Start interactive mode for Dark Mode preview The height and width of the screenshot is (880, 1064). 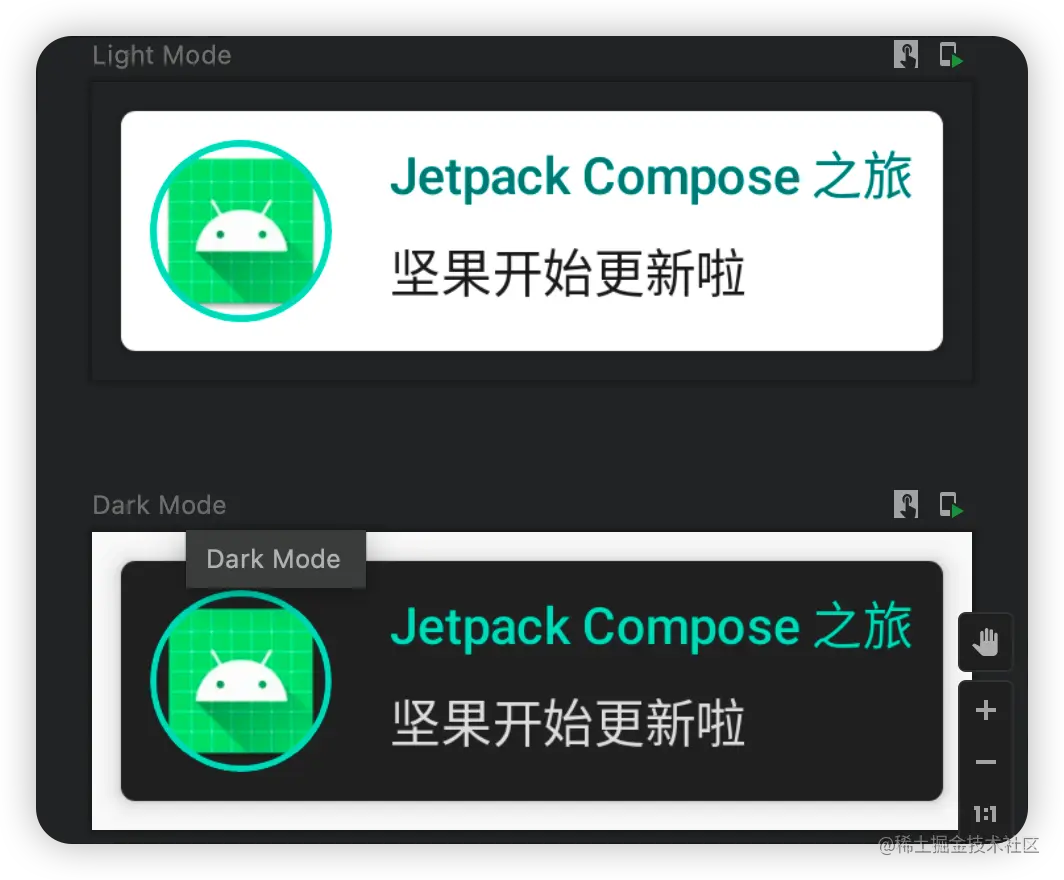[x=905, y=505]
